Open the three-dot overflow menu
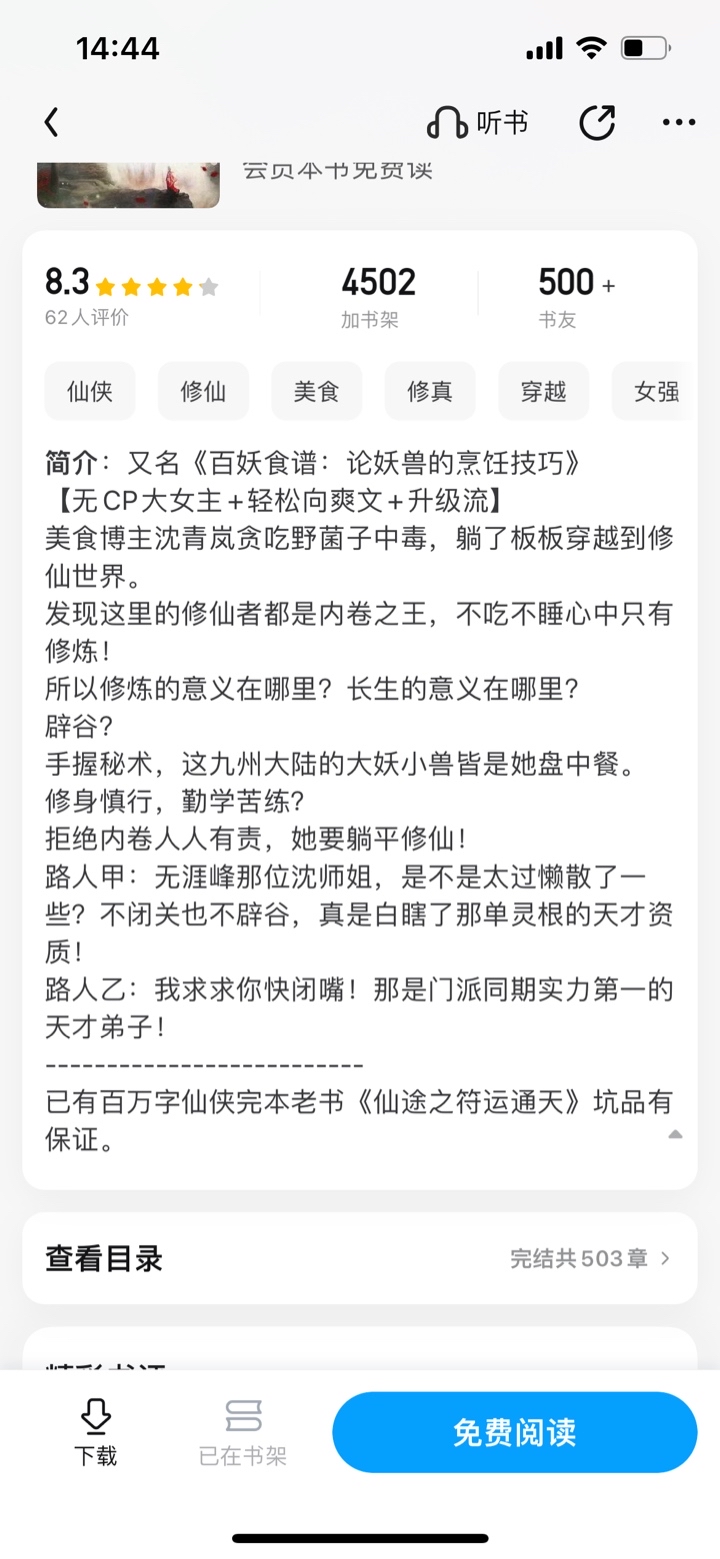This screenshot has width=720, height=1559. [x=679, y=123]
